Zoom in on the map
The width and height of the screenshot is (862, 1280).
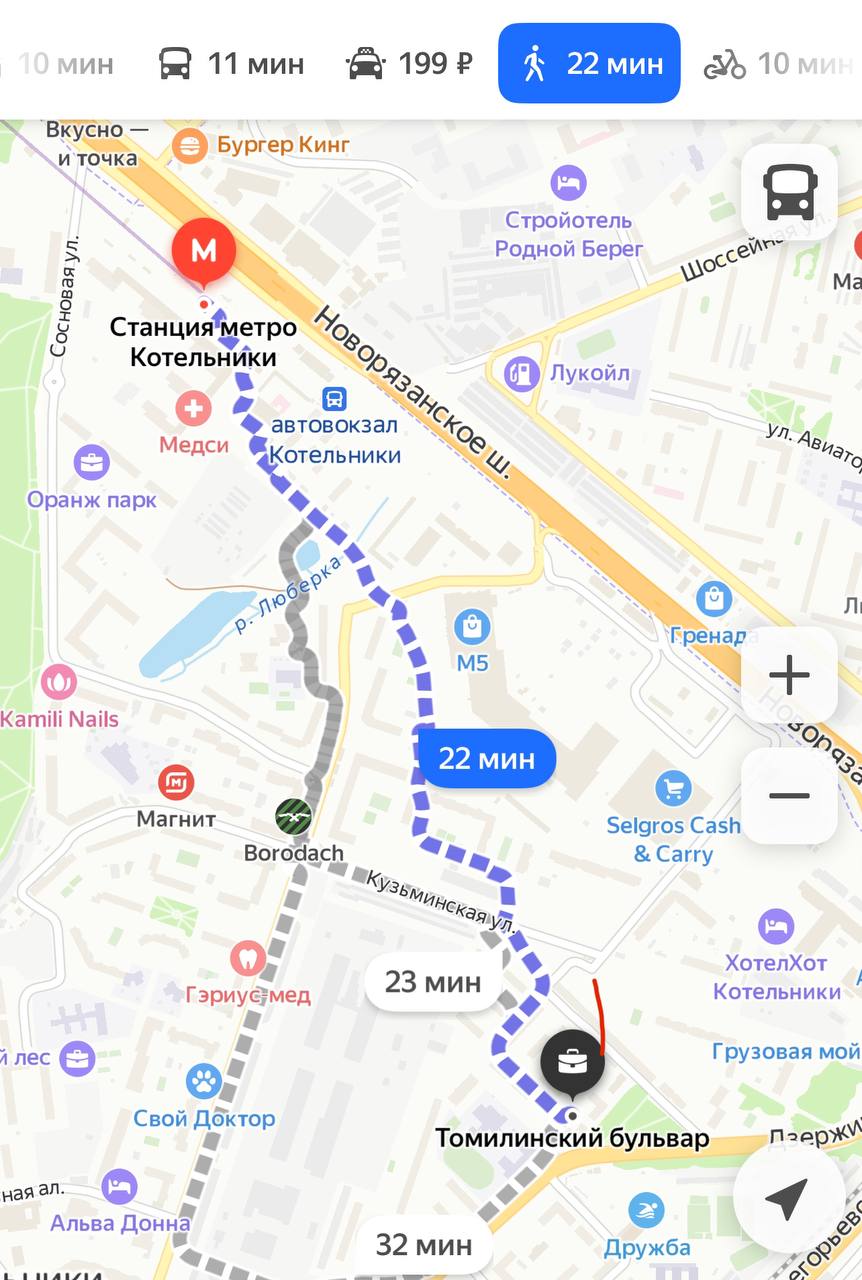tap(789, 676)
